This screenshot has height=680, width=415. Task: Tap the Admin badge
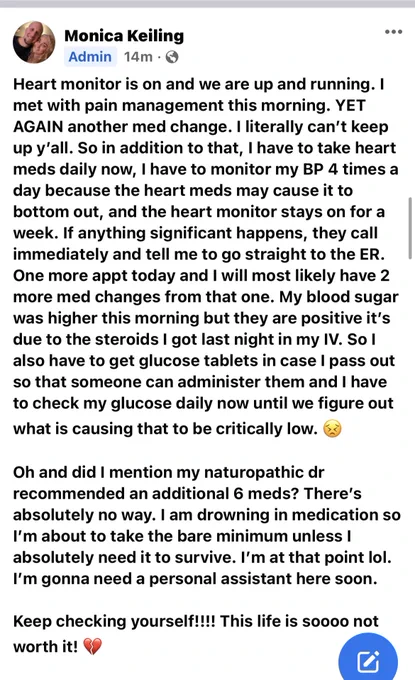(x=90, y=57)
